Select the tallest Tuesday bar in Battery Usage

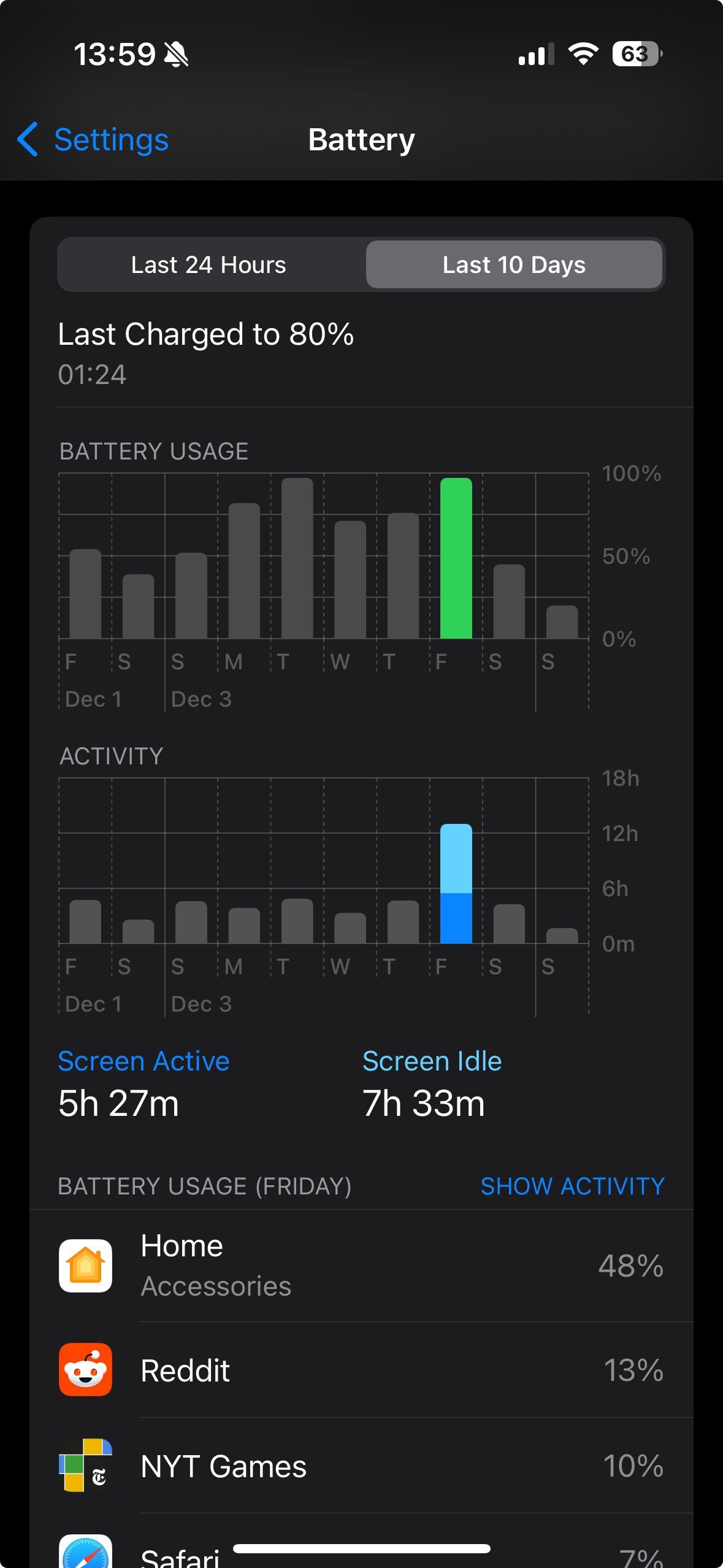point(297,558)
